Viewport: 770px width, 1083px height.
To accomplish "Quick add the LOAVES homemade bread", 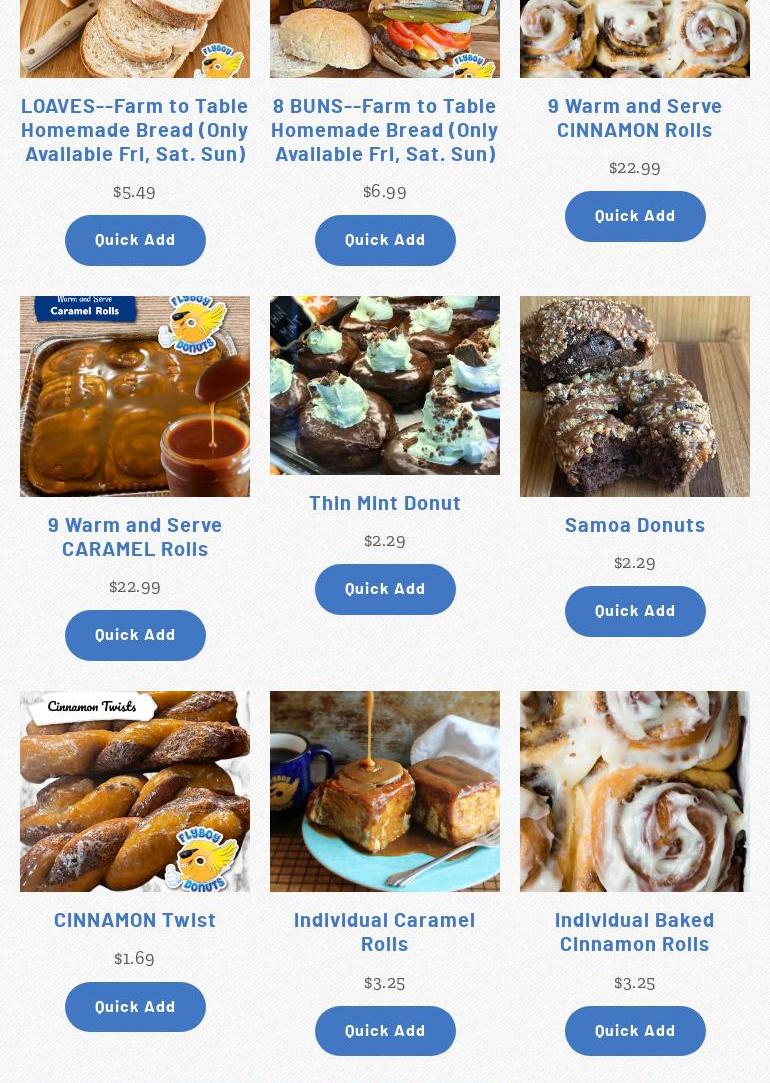I will (135, 240).
